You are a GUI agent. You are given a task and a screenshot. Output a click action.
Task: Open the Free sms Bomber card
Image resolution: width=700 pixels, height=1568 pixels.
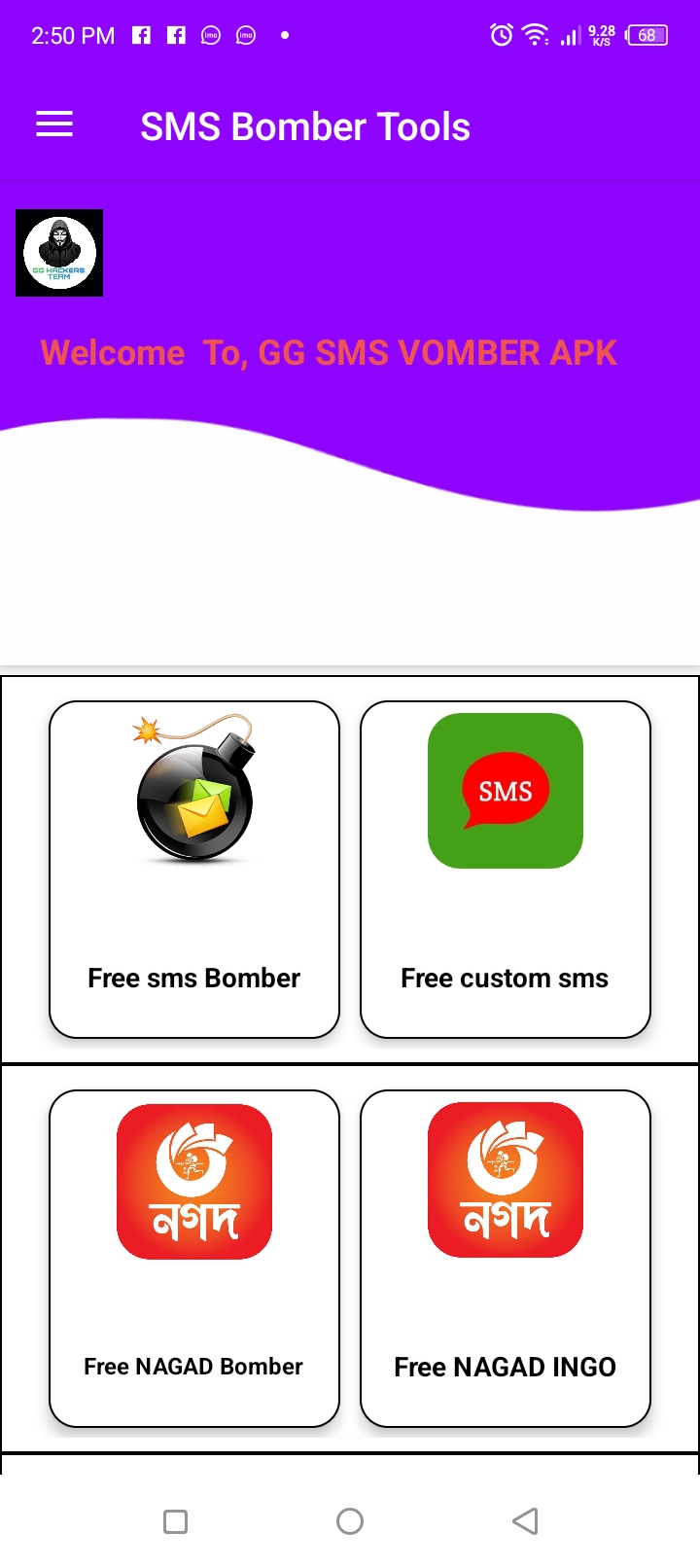(194, 870)
